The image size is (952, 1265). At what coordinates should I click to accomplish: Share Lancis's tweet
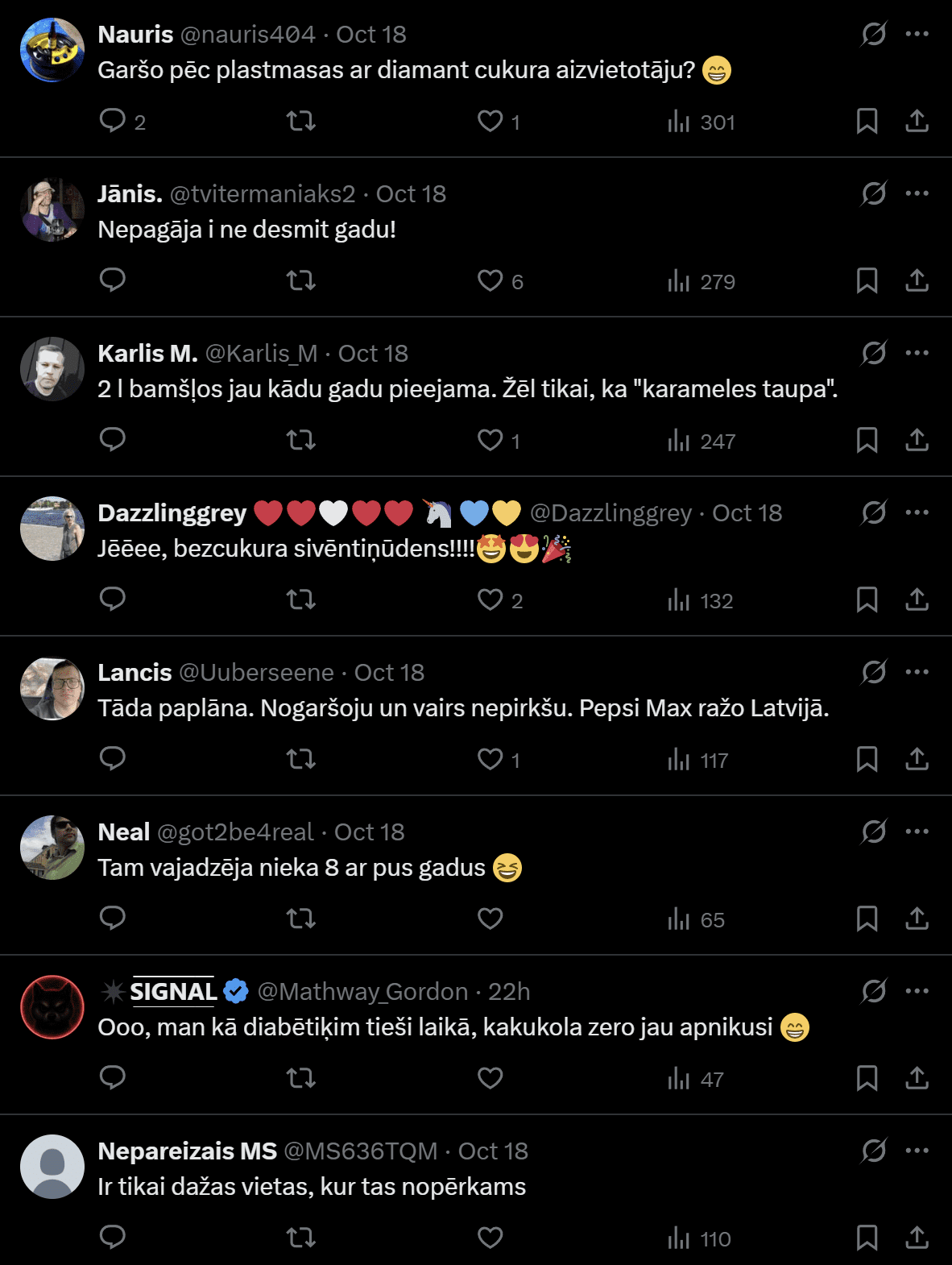(x=917, y=759)
